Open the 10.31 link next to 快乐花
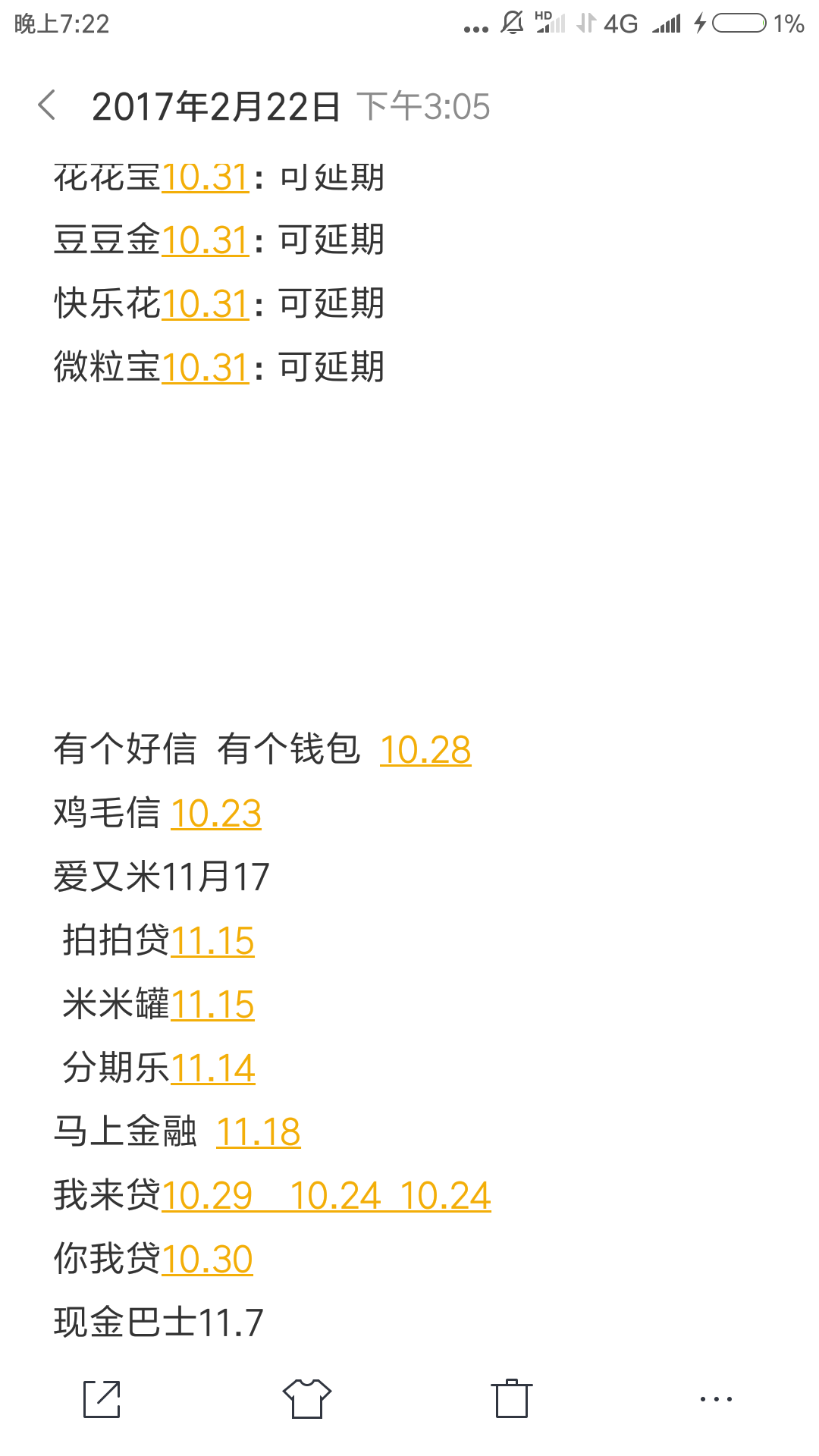 [x=206, y=304]
